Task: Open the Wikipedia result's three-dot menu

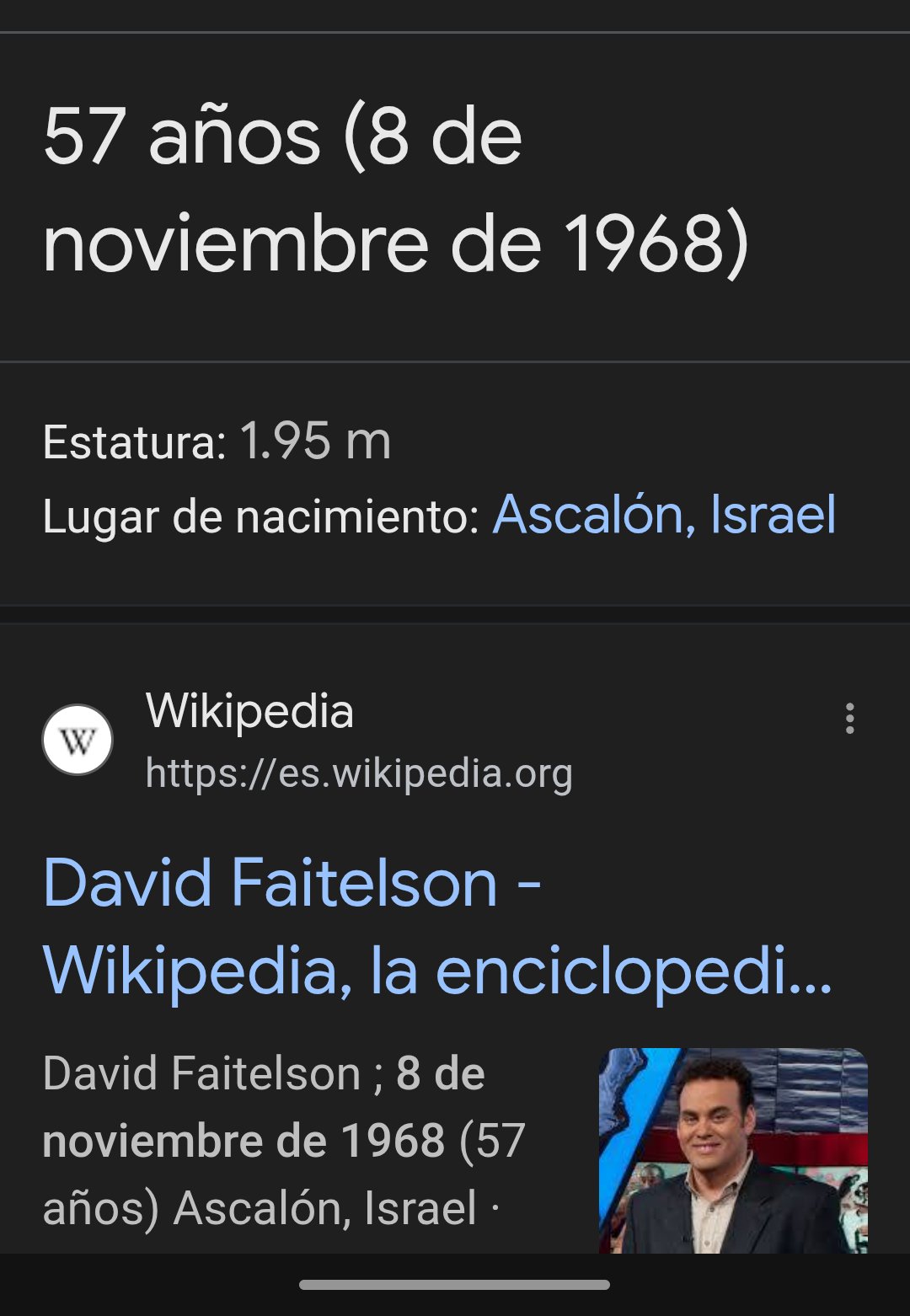Action: click(x=849, y=719)
